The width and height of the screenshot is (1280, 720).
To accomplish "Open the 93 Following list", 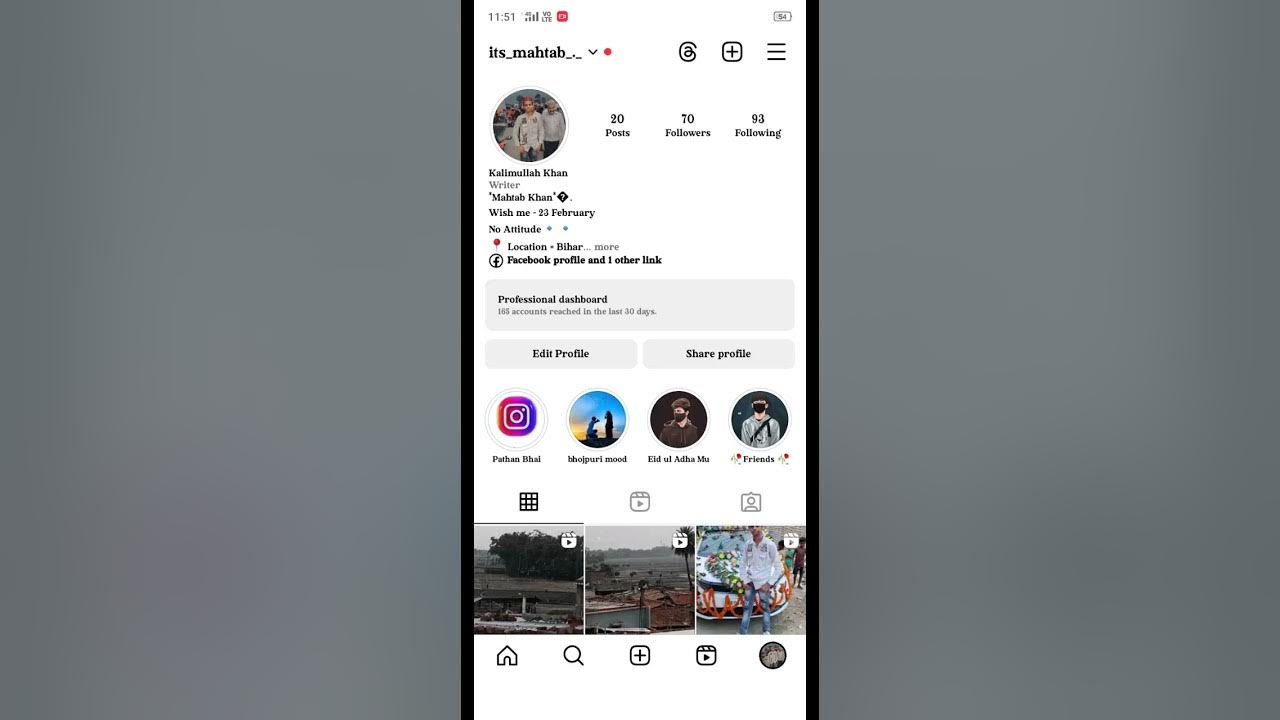I will (x=758, y=125).
